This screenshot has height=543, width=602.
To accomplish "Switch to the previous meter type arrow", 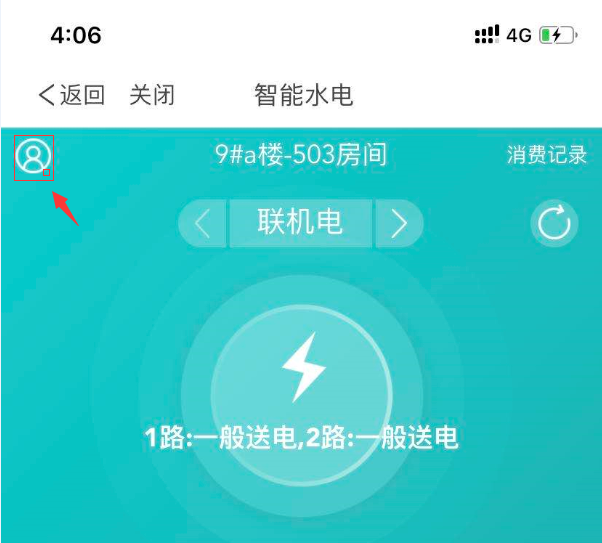I will click(x=203, y=223).
